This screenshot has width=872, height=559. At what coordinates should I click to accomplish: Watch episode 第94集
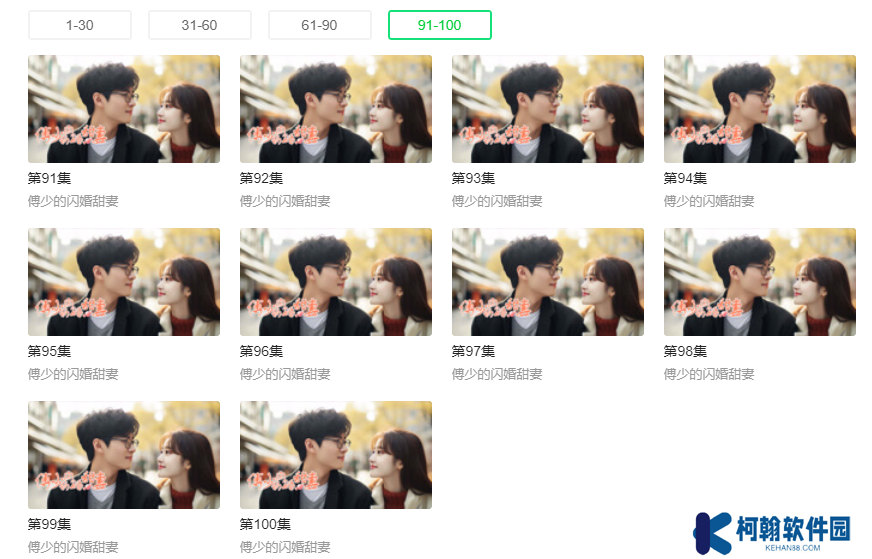760,109
